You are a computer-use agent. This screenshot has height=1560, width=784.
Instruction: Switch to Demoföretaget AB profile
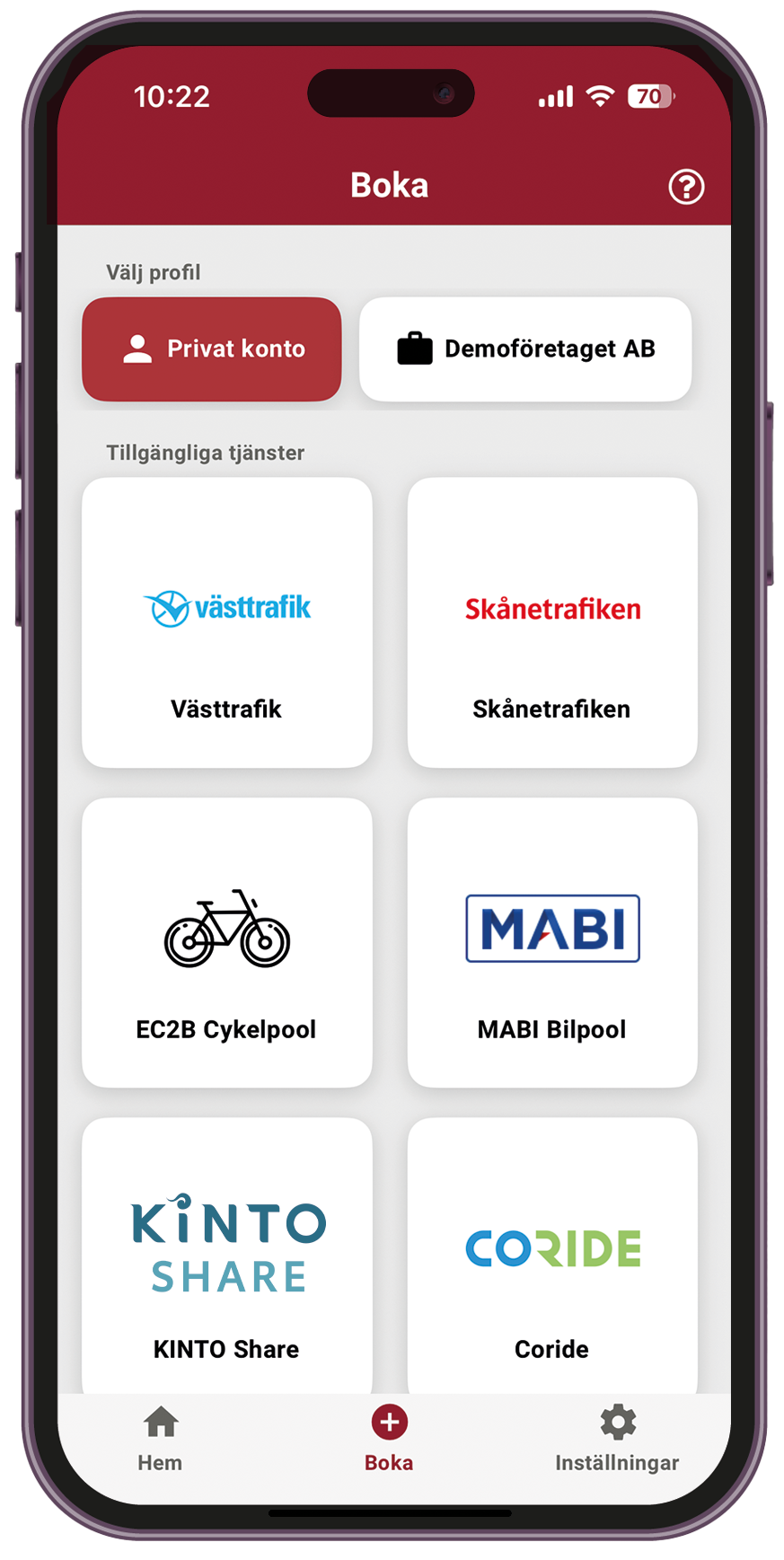[x=525, y=349]
